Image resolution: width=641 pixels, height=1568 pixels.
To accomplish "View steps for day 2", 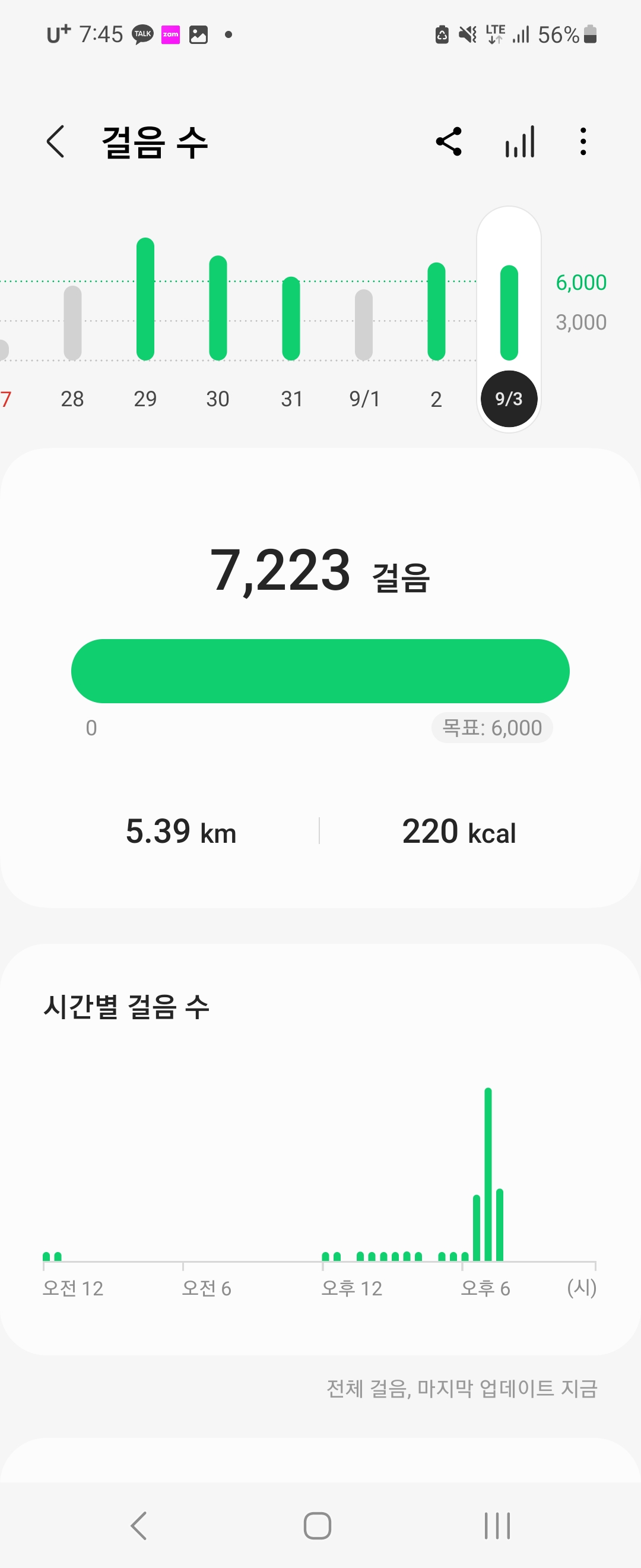I will [x=436, y=311].
